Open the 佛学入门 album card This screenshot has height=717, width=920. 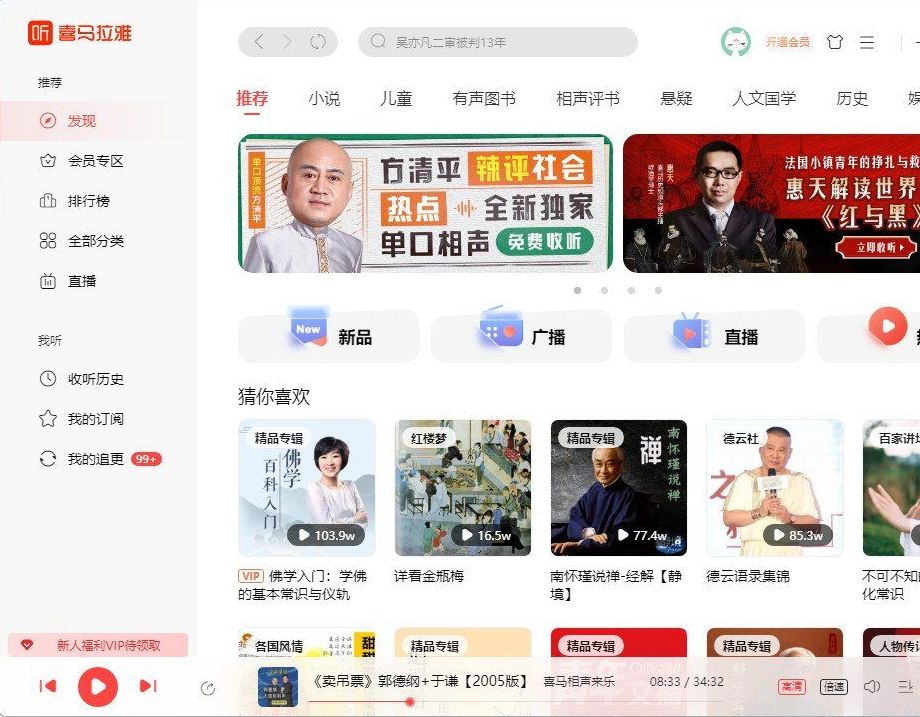[307, 488]
